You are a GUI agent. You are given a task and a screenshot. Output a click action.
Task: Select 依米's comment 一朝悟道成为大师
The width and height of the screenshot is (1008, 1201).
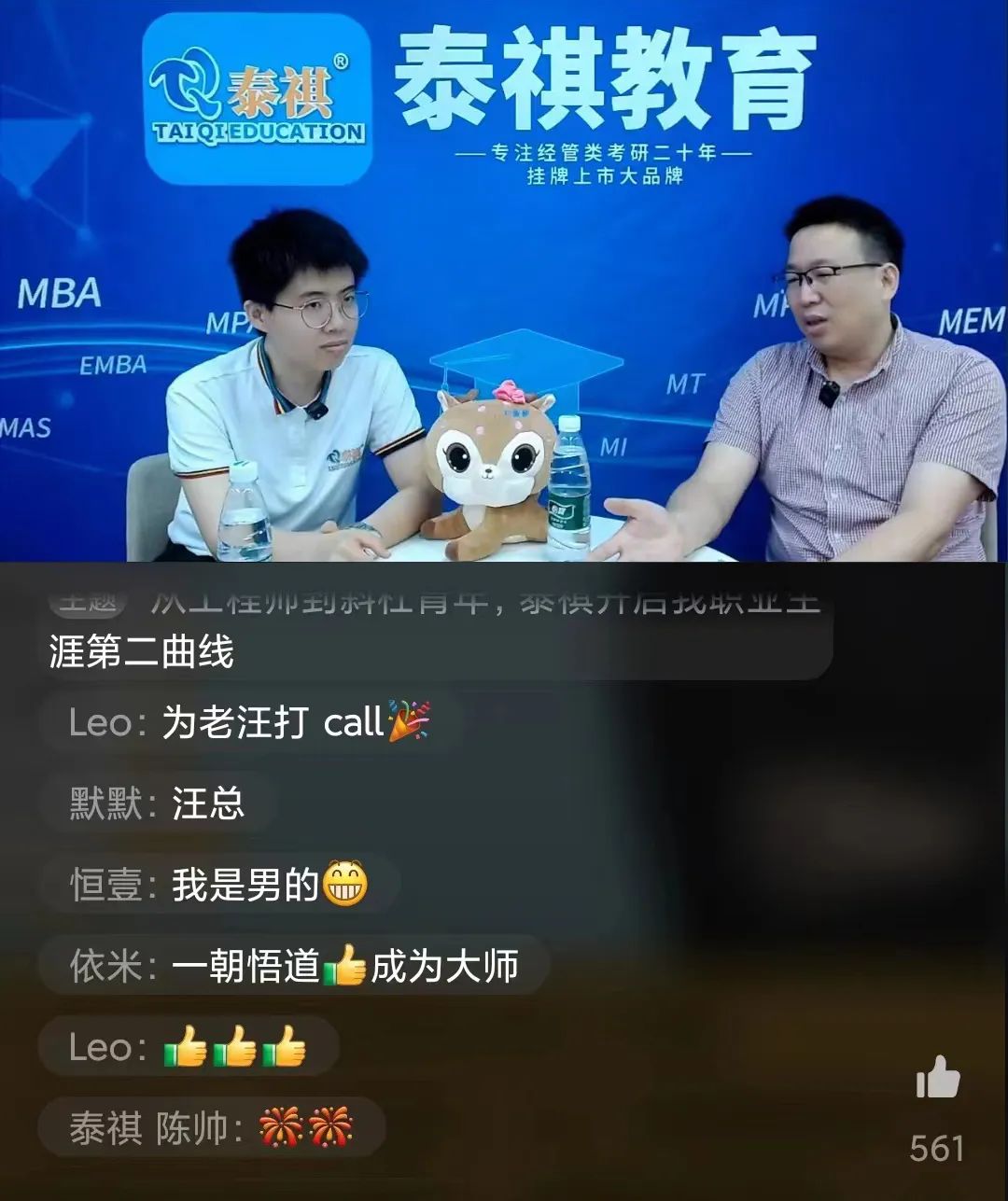pos(293,967)
